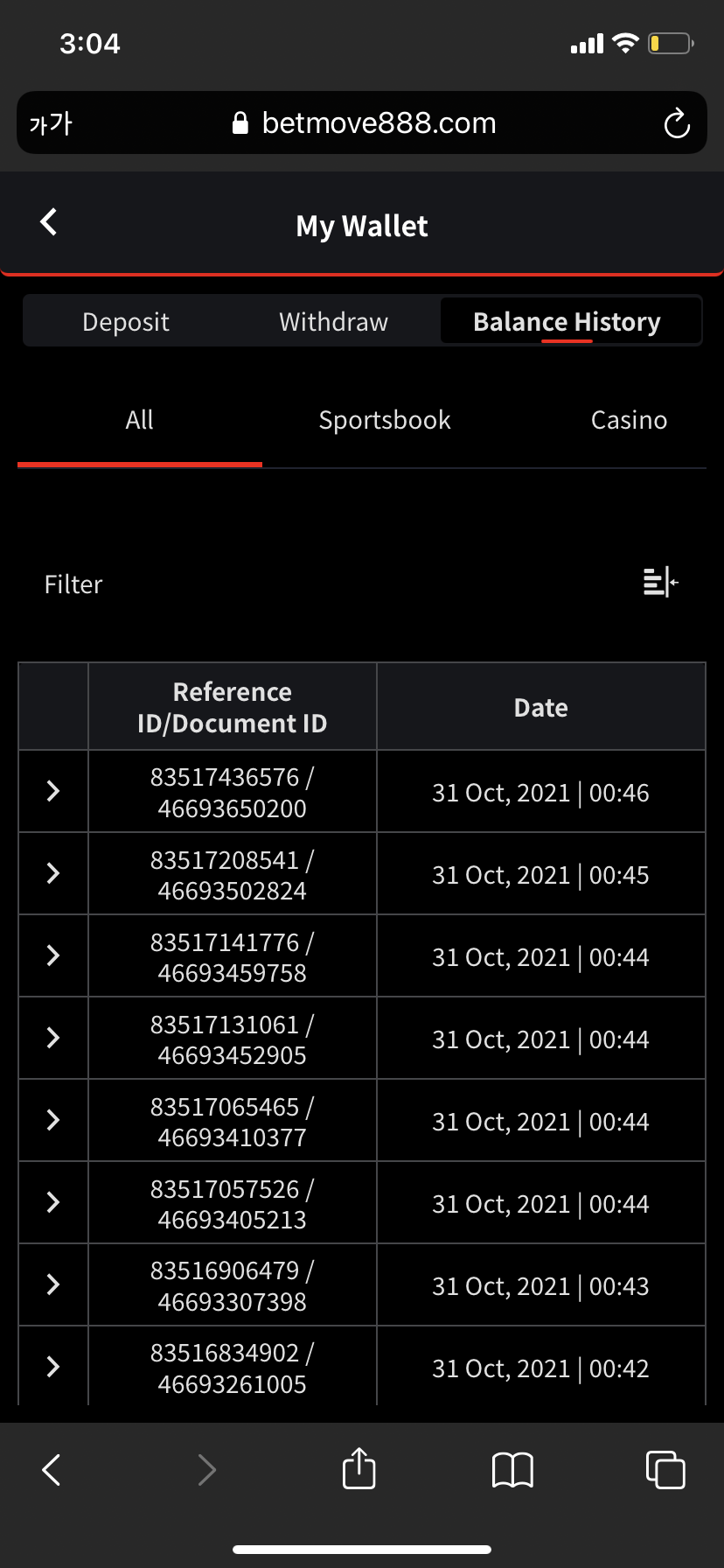This screenshot has width=724, height=1568.
Task: Expand the row with reference 83517131061
Action: (53, 1038)
